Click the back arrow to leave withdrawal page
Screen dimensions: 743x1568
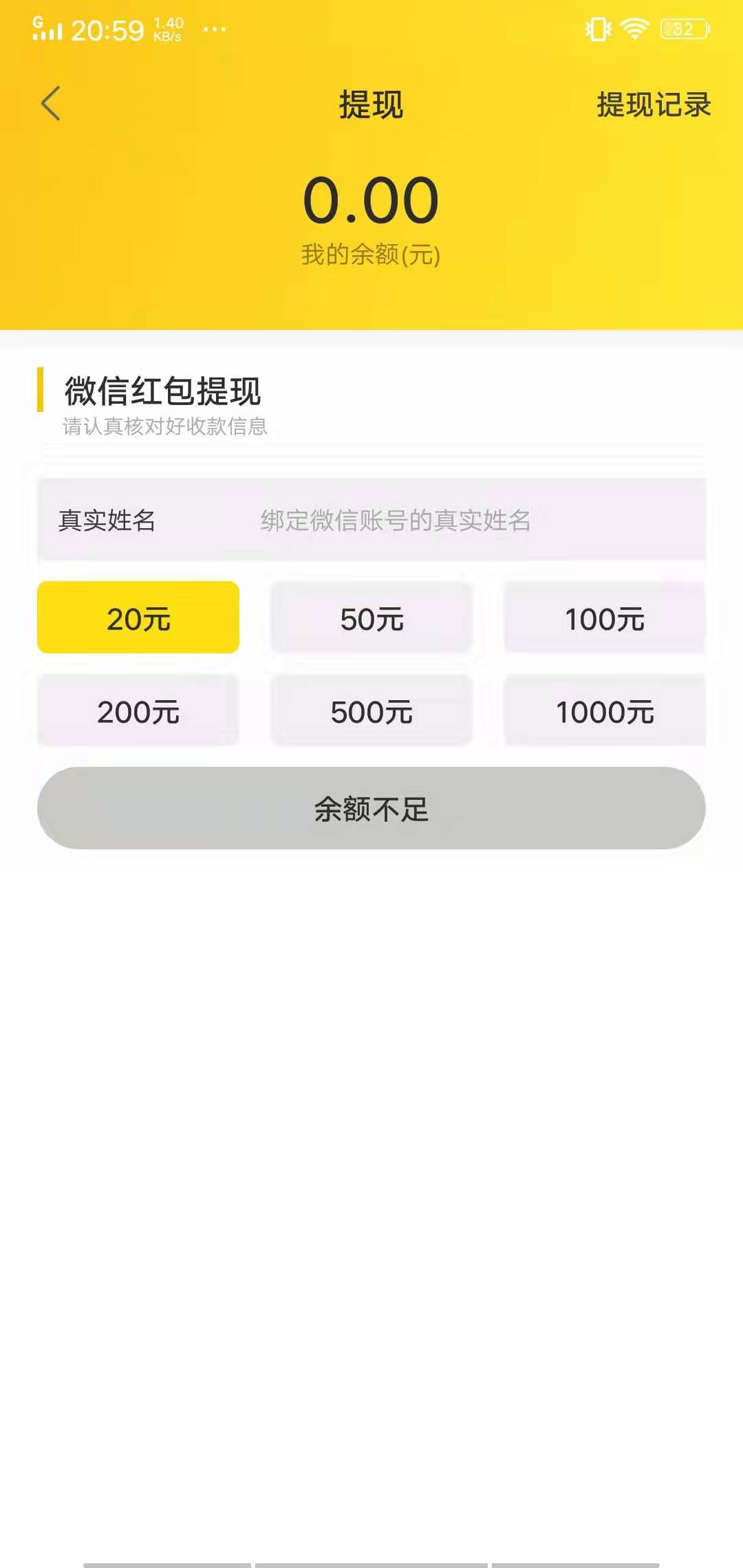[x=48, y=103]
